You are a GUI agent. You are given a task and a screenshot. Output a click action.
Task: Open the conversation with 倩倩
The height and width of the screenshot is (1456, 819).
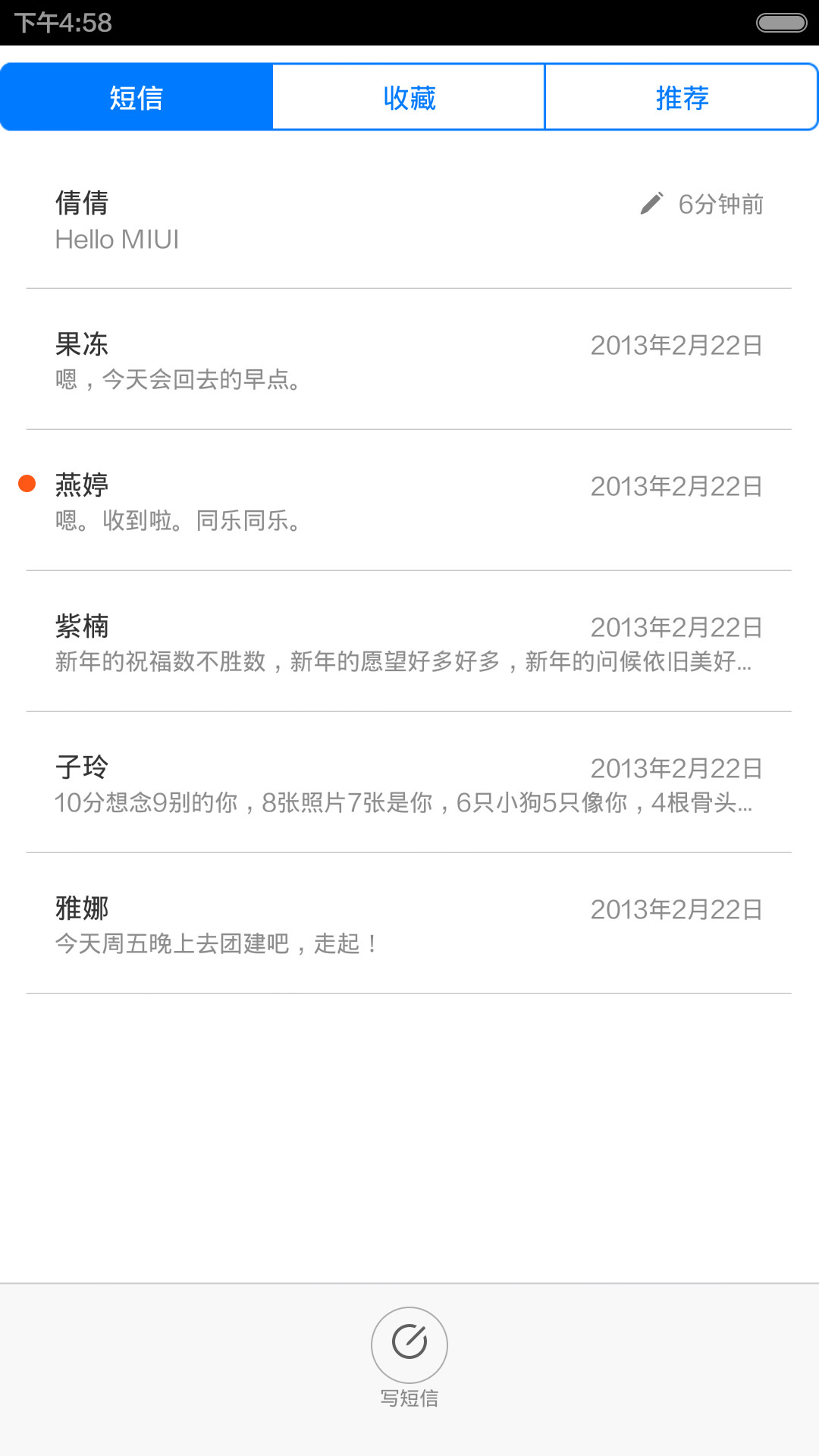coord(409,218)
